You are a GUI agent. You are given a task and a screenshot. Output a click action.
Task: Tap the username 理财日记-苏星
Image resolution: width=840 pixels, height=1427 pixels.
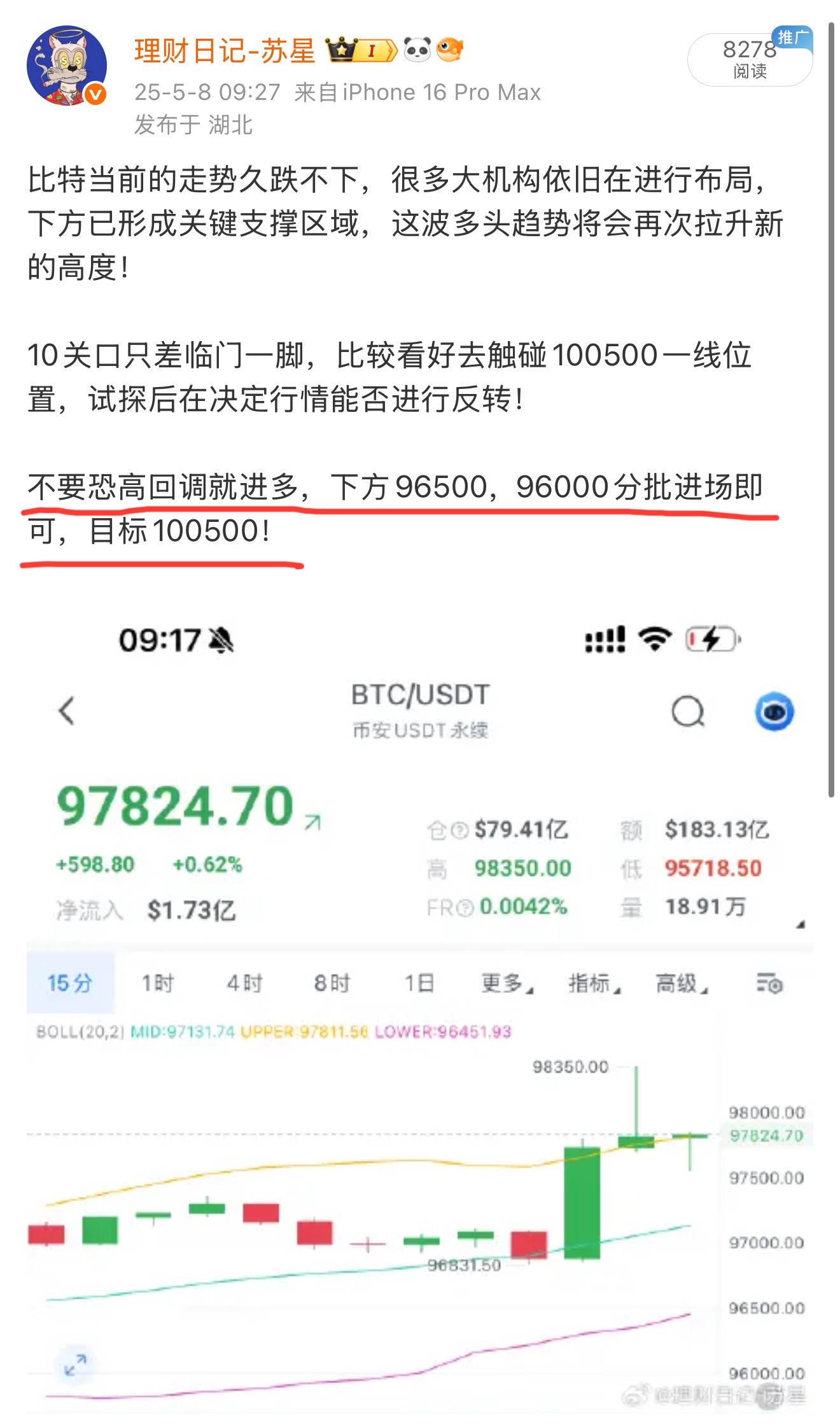point(225,51)
